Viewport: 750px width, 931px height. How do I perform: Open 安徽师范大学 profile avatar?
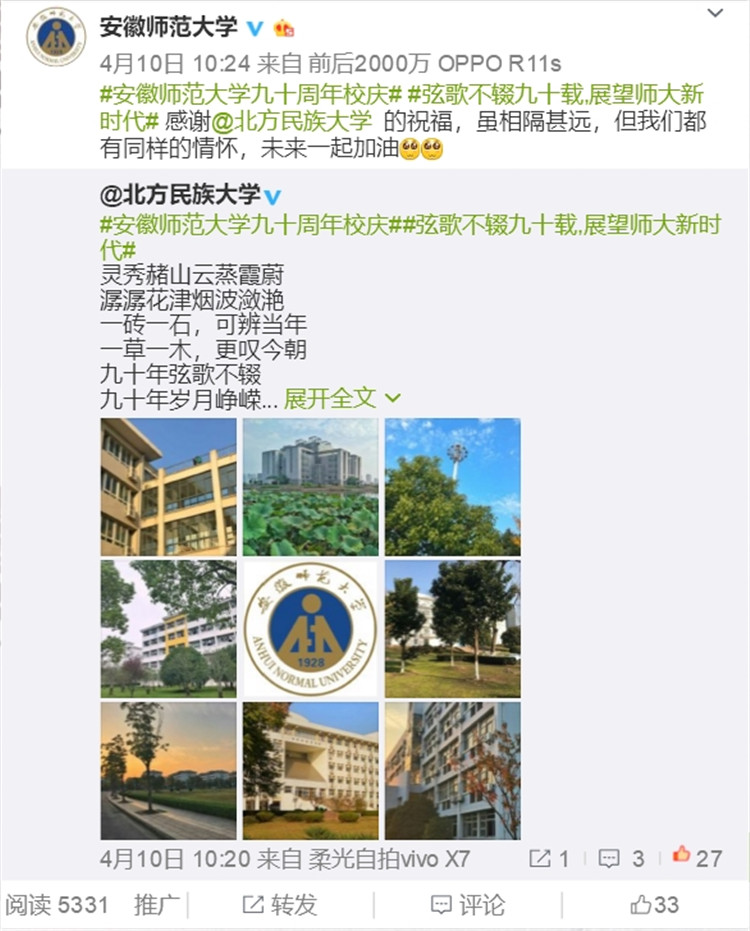(x=56, y=37)
